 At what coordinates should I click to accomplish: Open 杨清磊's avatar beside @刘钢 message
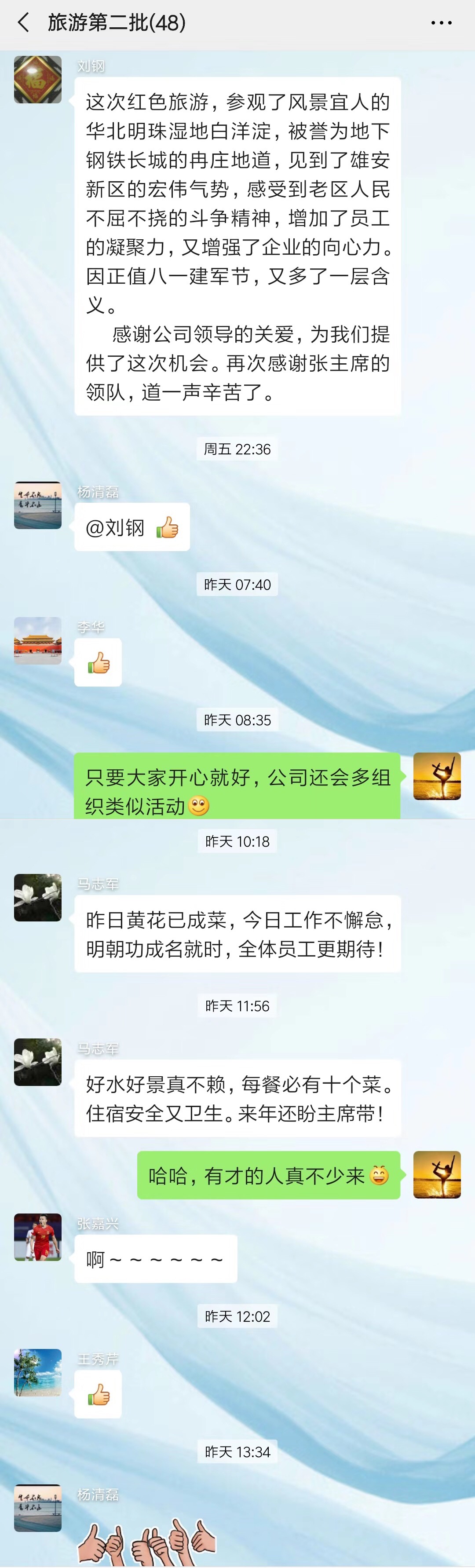coord(38,505)
